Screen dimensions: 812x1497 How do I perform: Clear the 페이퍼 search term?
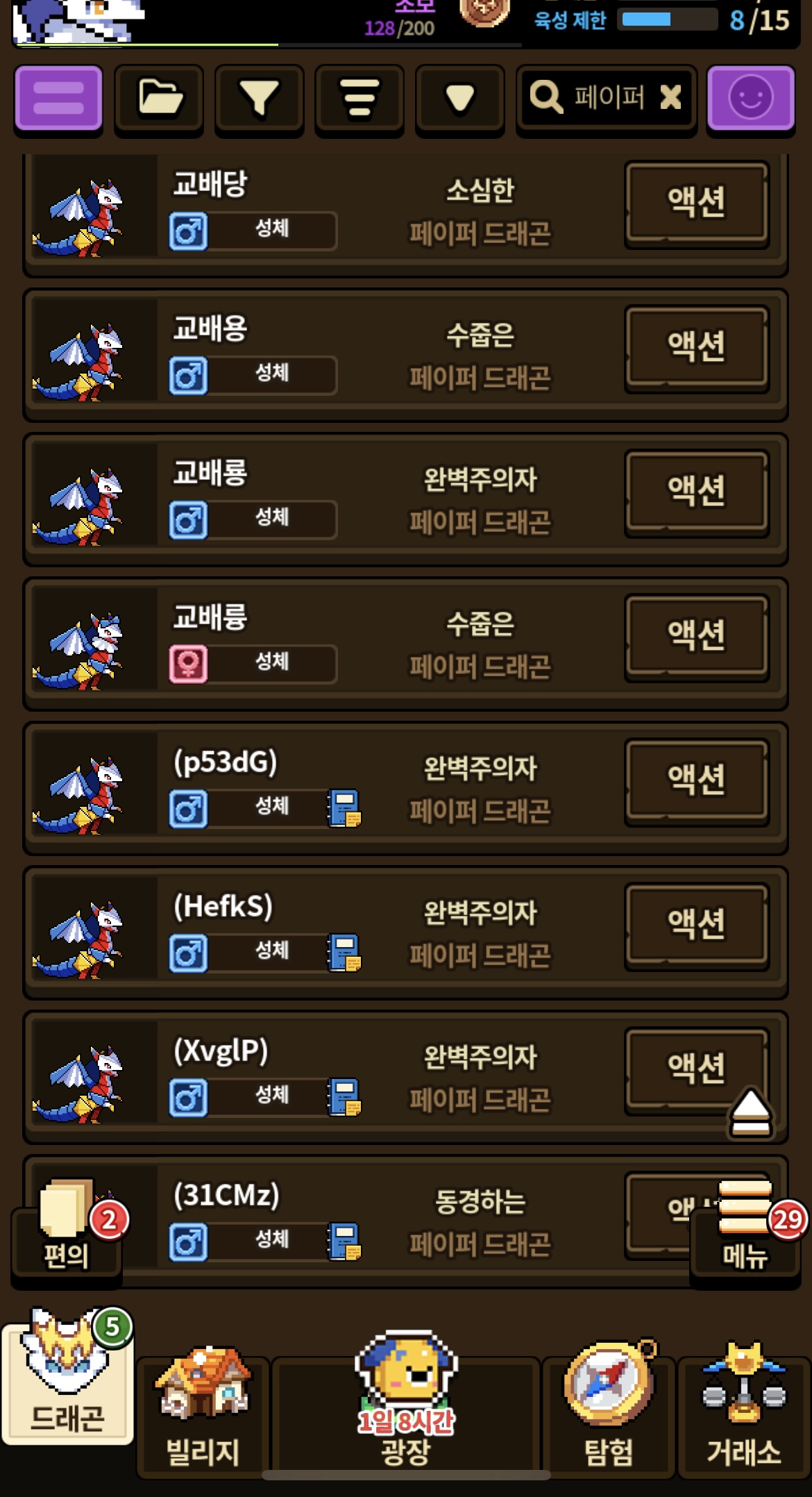pyautogui.click(x=670, y=97)
